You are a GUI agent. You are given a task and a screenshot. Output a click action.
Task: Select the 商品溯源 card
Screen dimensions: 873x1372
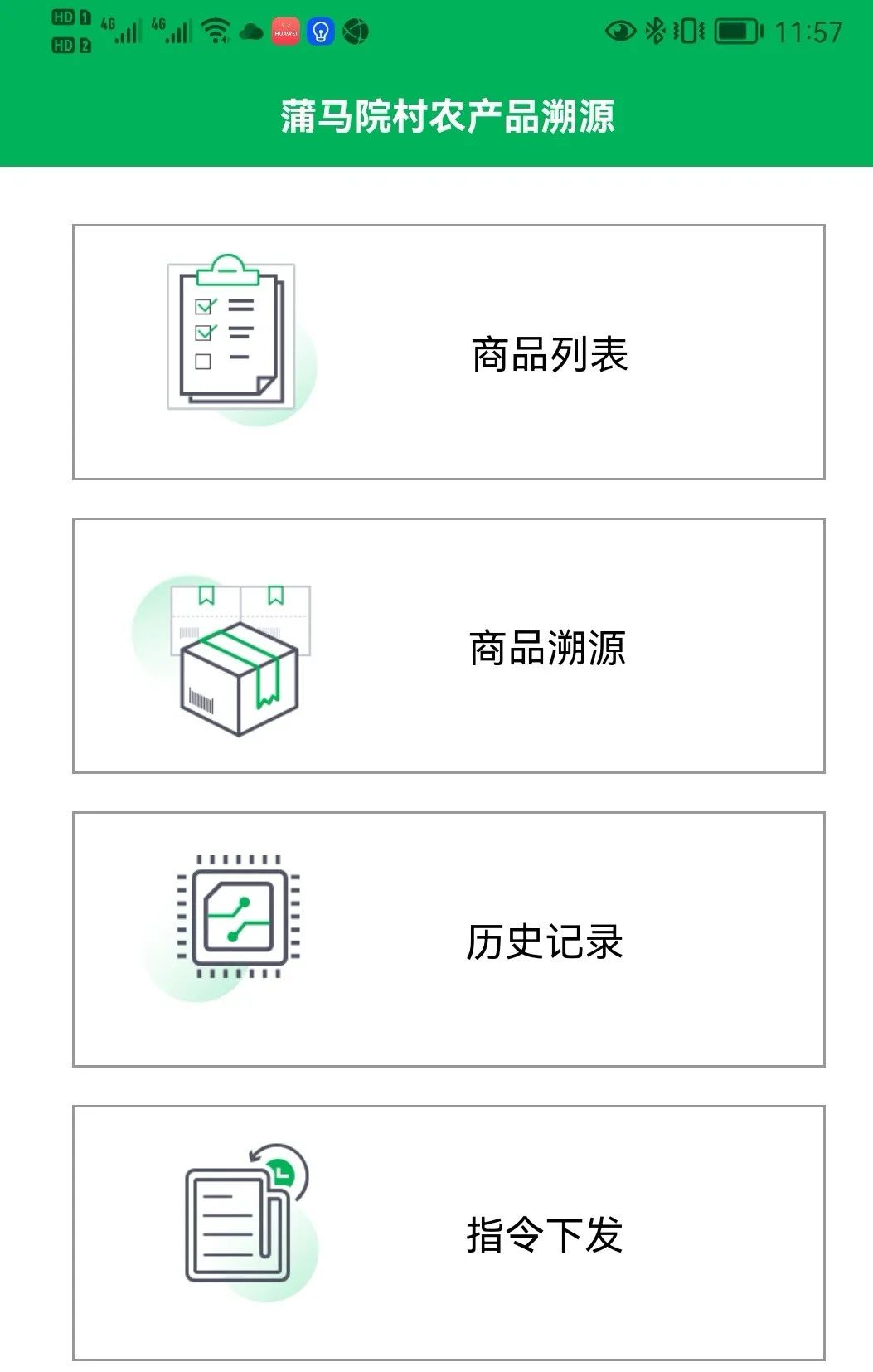click(x=449, y=645)
